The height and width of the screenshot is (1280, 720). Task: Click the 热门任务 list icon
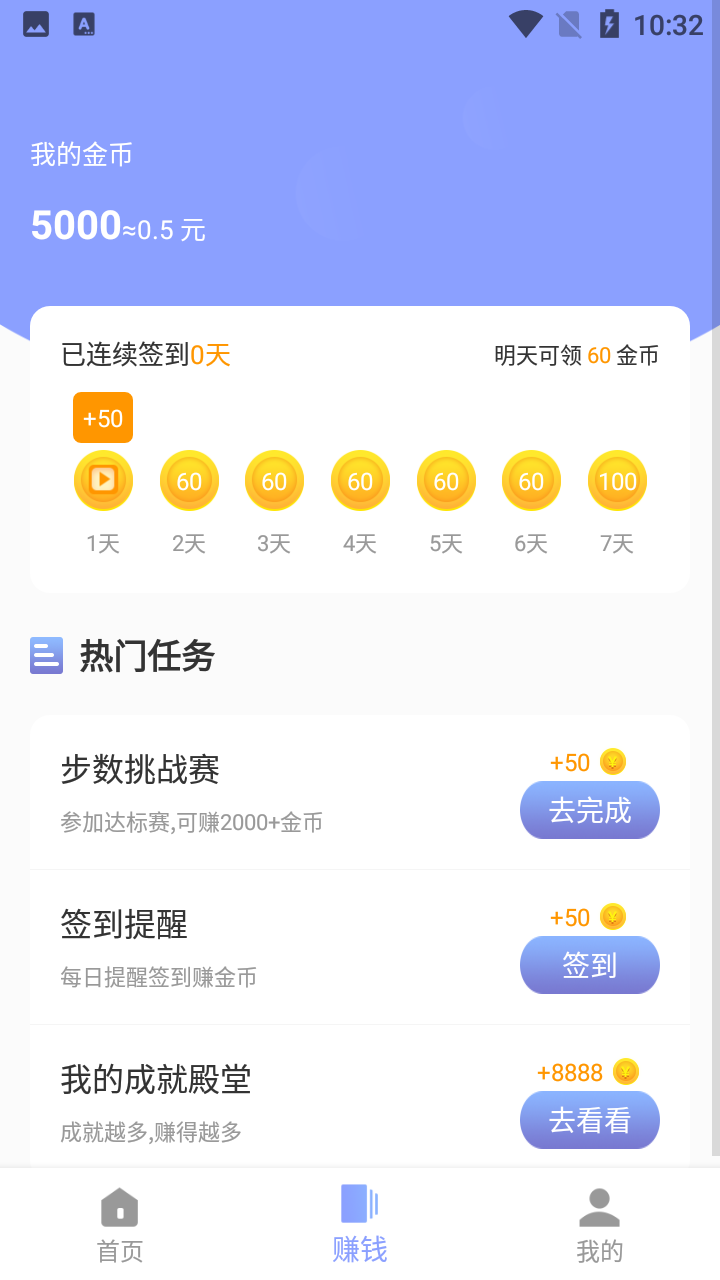click(46, 656)
